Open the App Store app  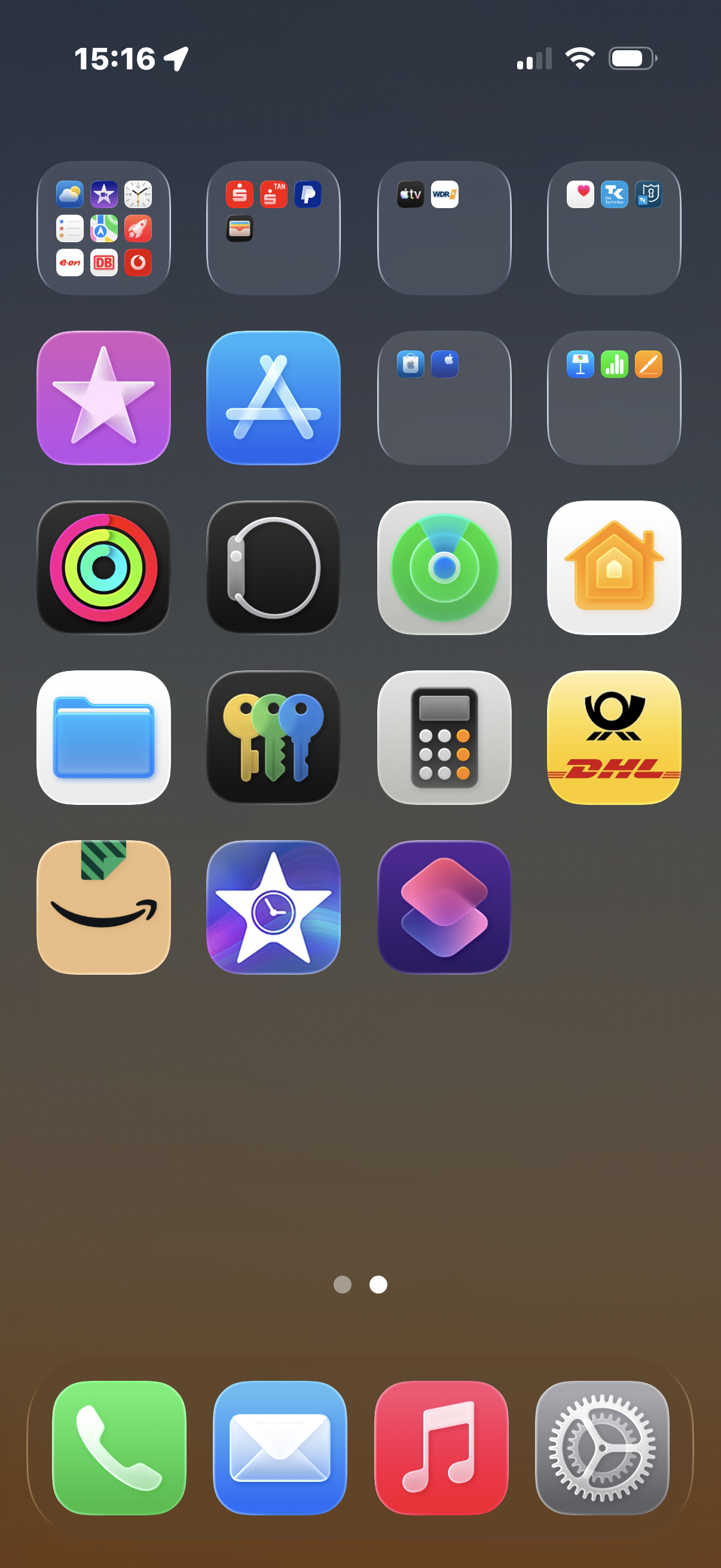pos(273,398)
